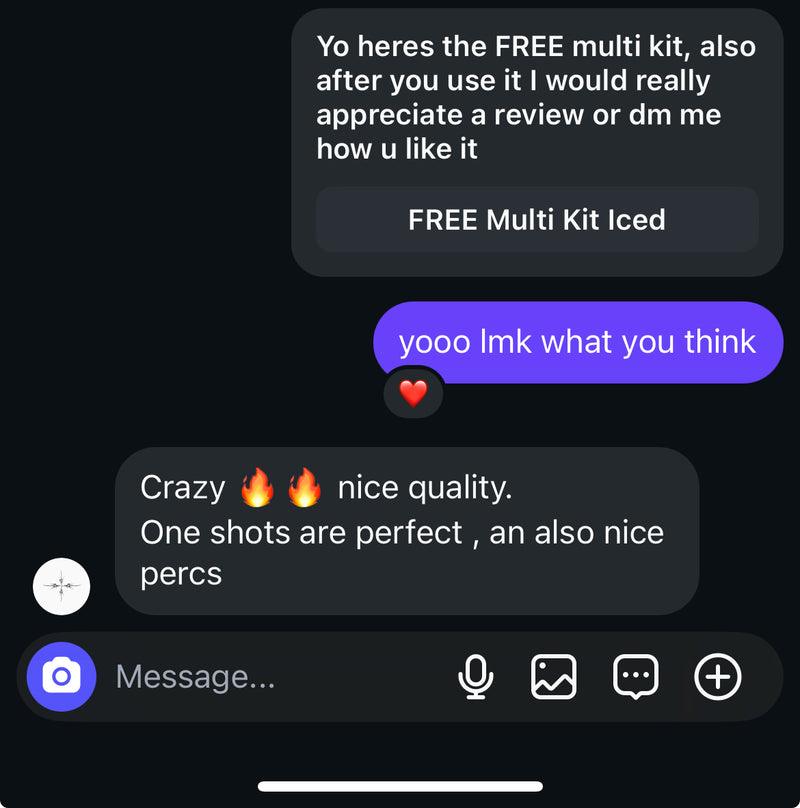This screenshot has width=800, height=808.
Task: View the heart reaction on the message
Action: click(413, 394)
